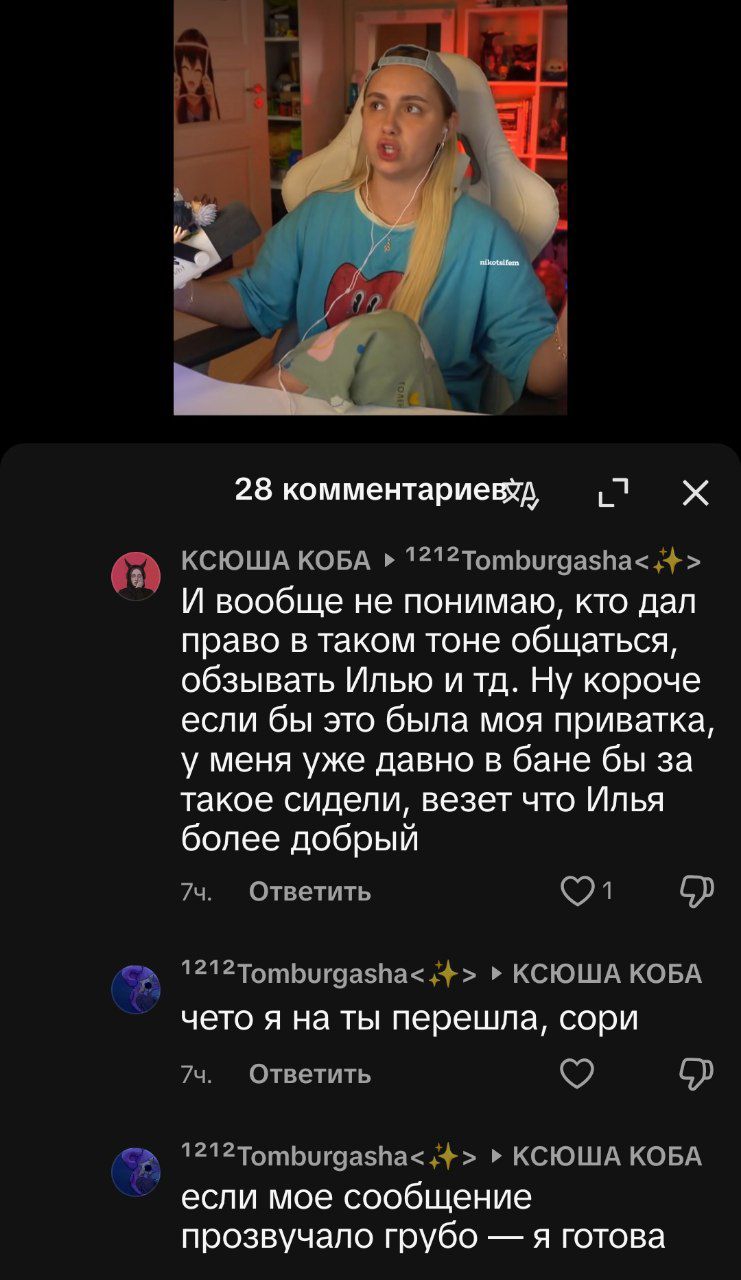Viewport: 741px width, 1280px height.
Task: Open Tomburgasha's avatar beside 'чето я на ты'
Action: [x=136, y=989]
